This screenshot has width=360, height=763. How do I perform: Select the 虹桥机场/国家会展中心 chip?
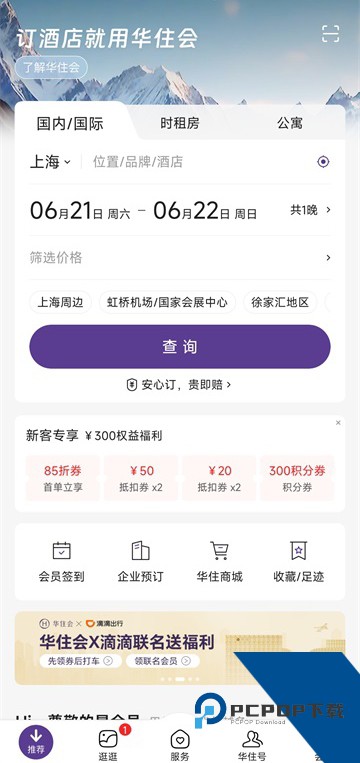[167, 302]
